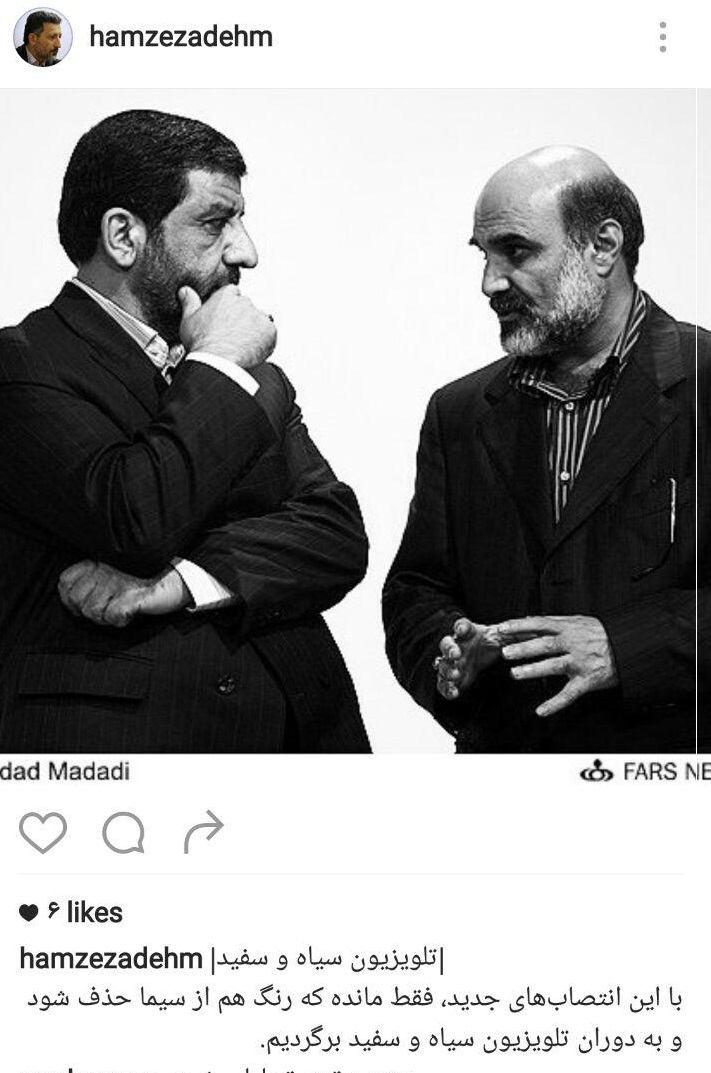Like hamzezadehm's post with the heart

[43, 832]
